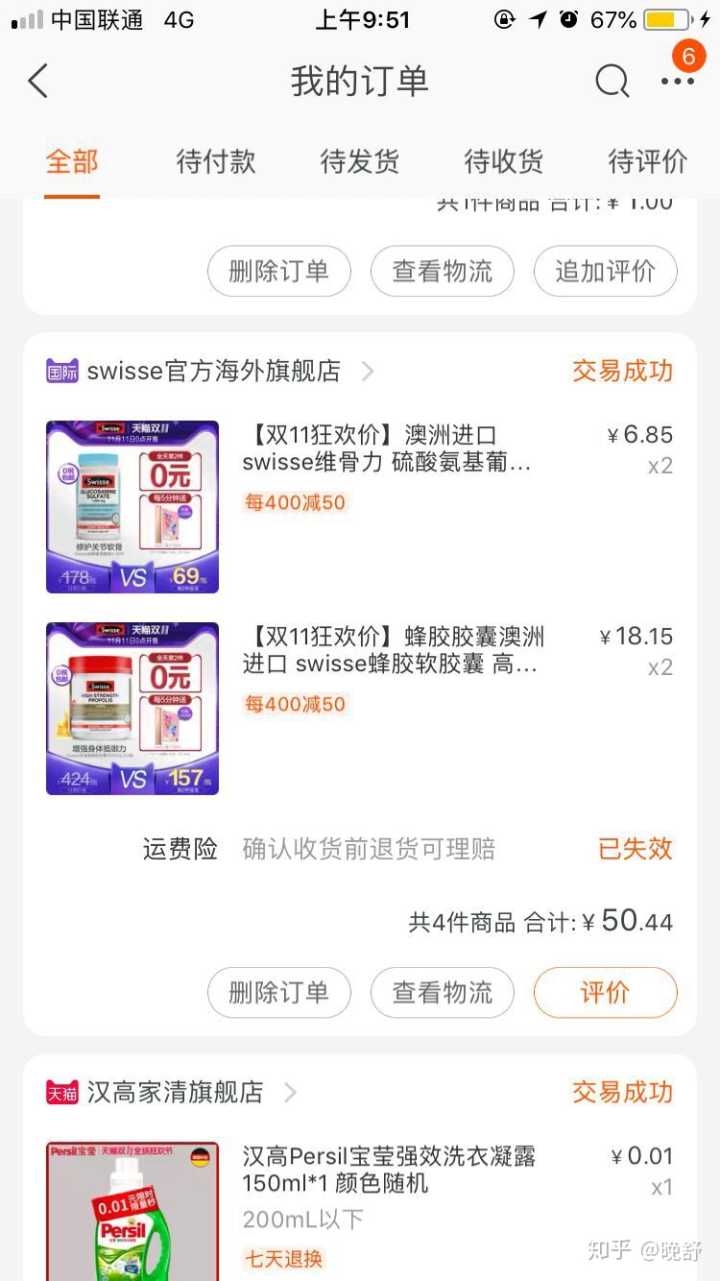Viewport: 720px width, 1281px height.
Task: Tap 追加评价 button
Action: click(605, 271)
